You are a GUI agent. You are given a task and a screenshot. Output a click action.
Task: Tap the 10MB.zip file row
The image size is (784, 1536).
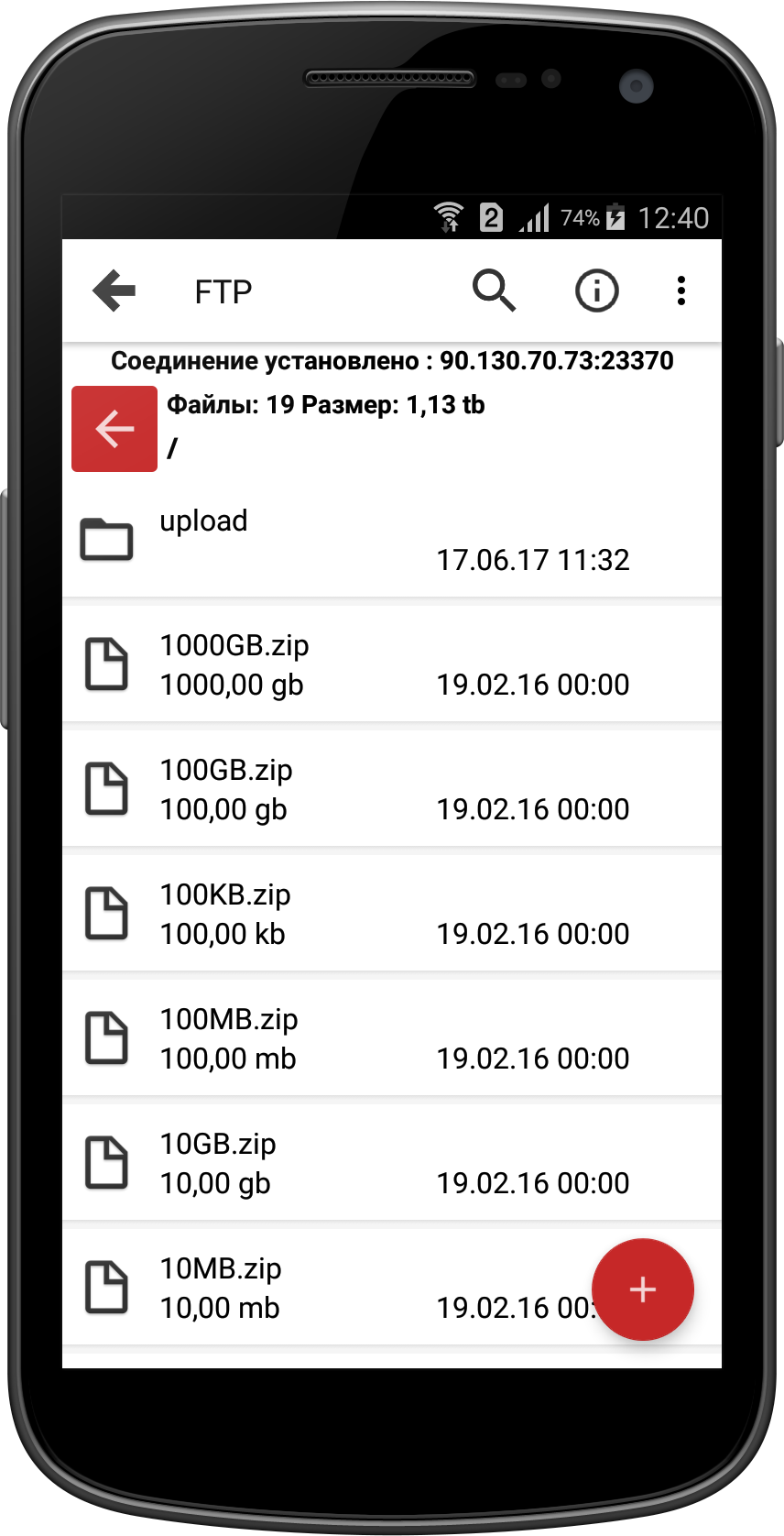click(392, 1288)
